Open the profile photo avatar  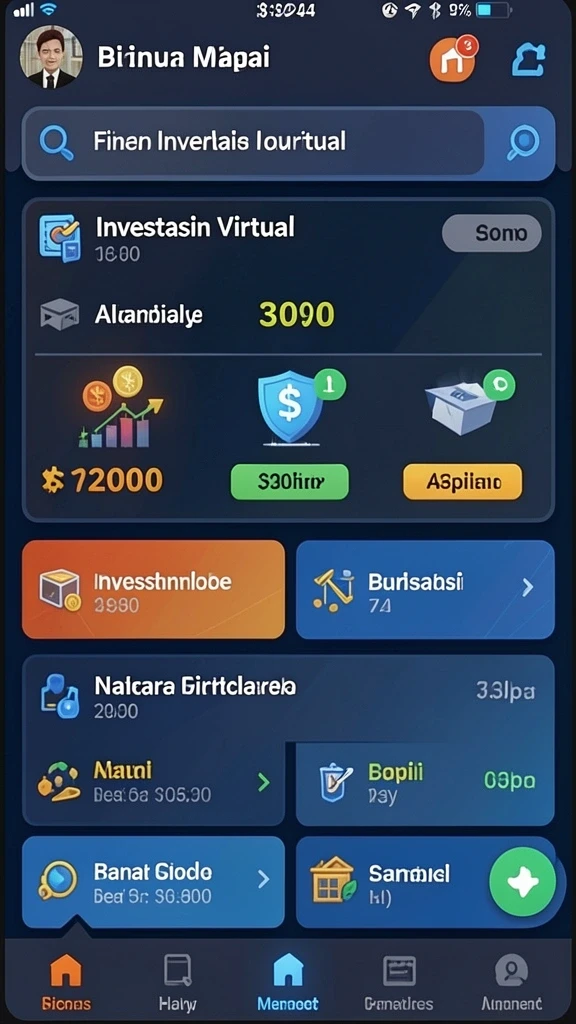[x=52, y=59]
